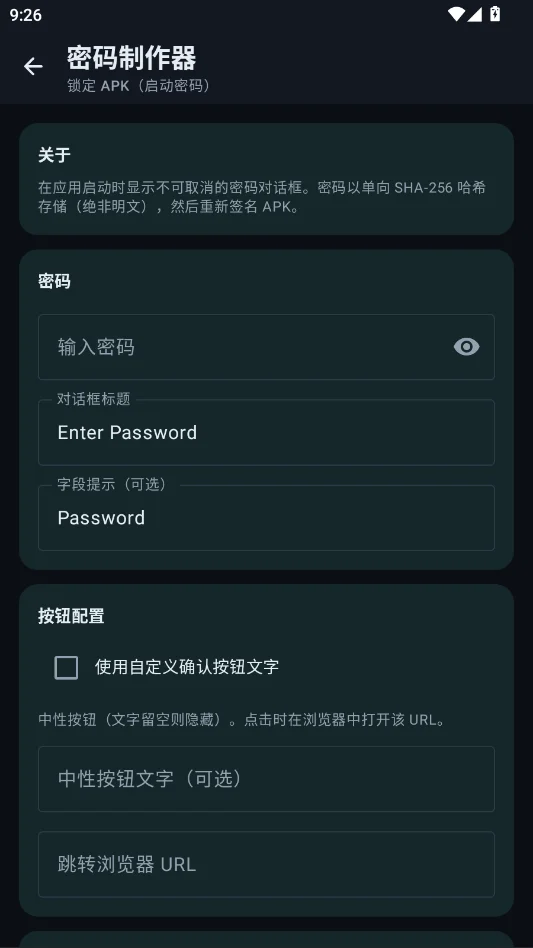
Task: Tap the 输入密码 password field
Action: coord(266,347)
